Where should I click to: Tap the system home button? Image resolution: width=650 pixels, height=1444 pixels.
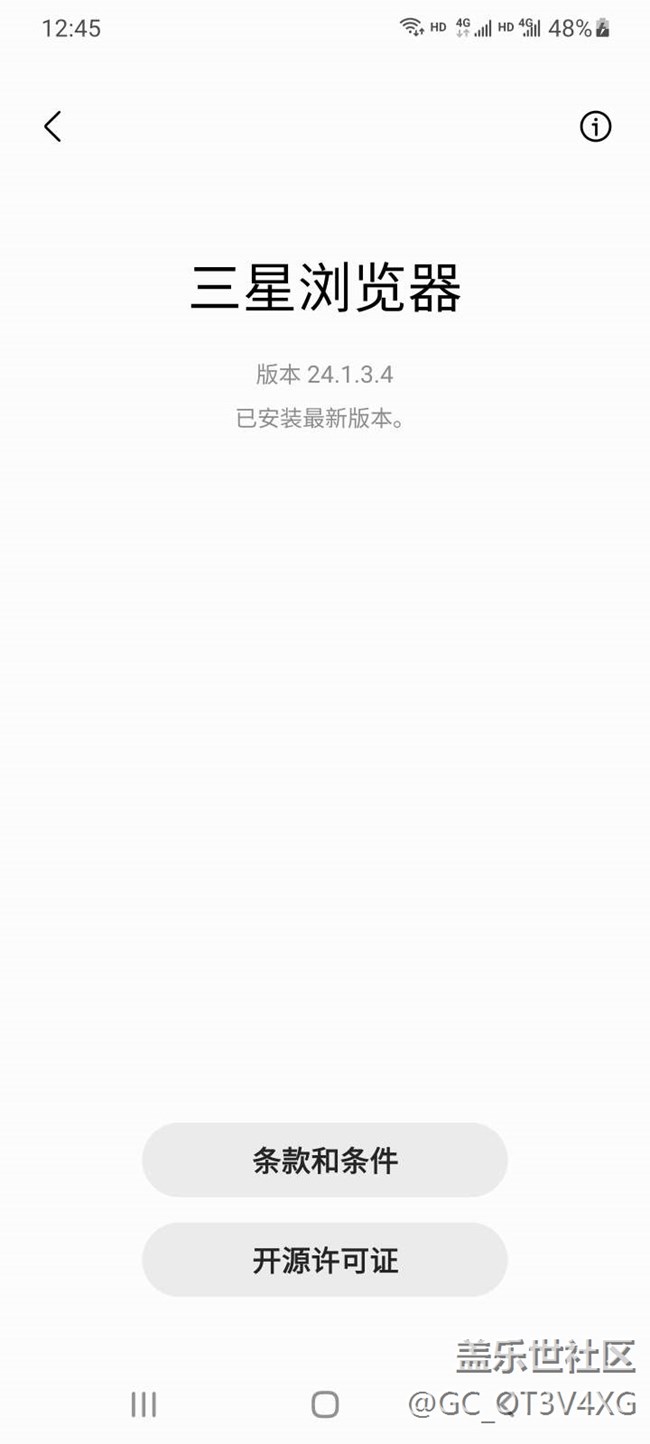coord(325,1404)
